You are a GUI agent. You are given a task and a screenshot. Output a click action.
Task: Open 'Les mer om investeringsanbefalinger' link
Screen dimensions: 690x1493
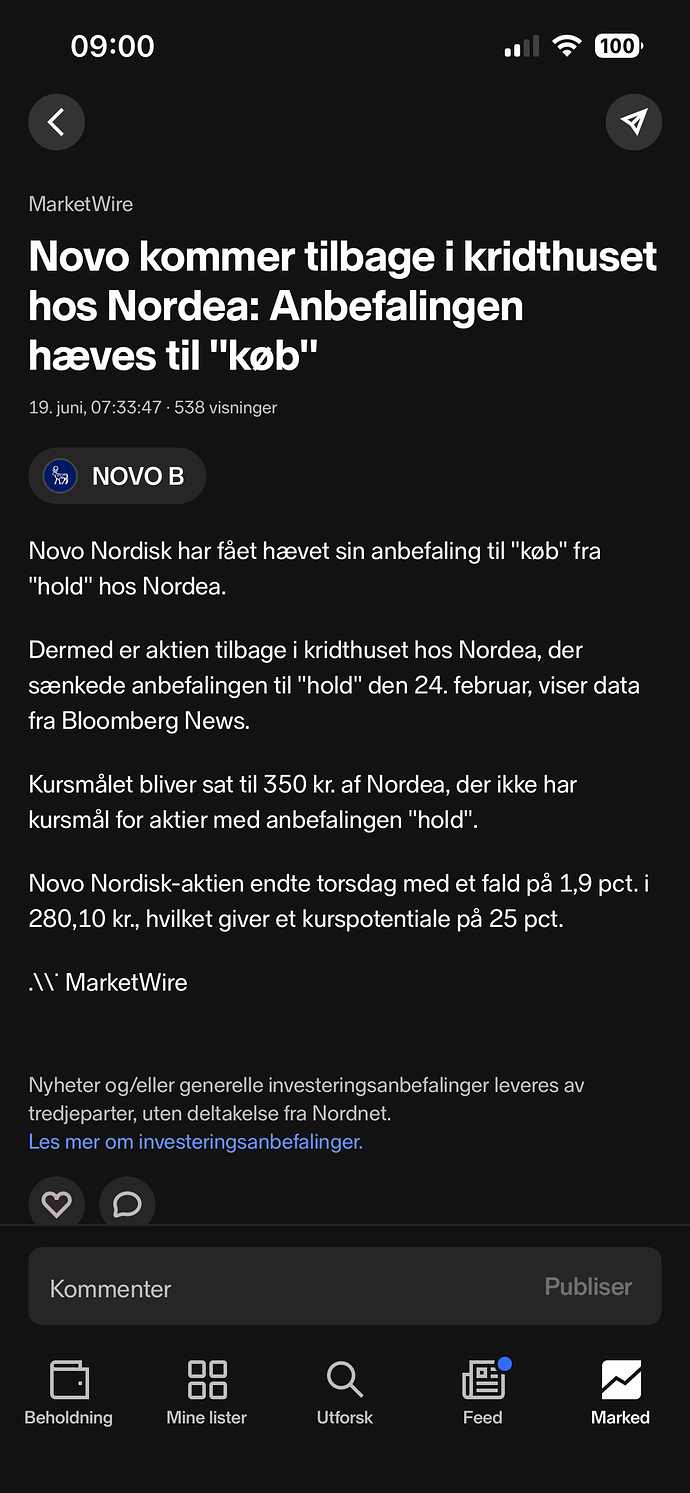[x=195, y=1141]
